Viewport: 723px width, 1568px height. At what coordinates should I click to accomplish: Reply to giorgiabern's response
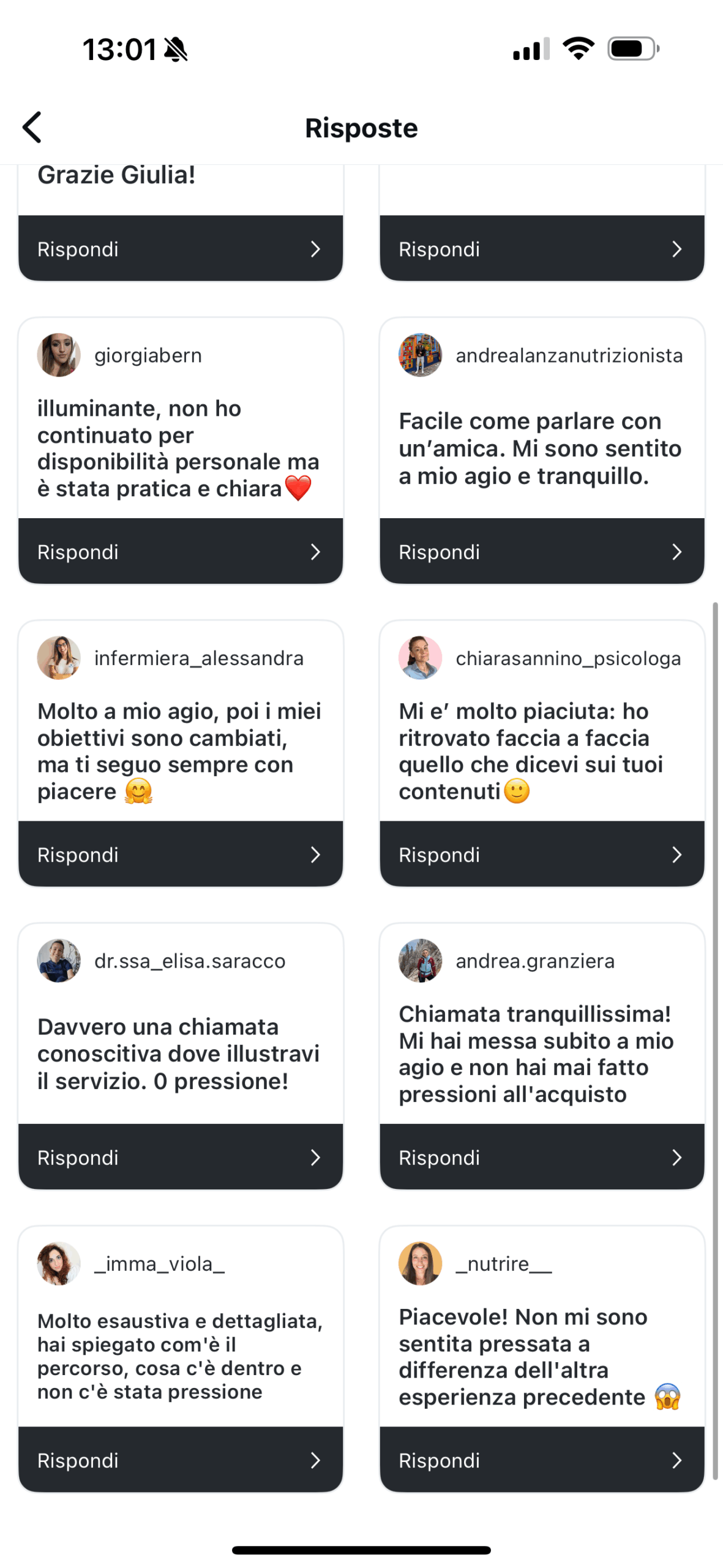pyautogui.click(x=180, y=551)
